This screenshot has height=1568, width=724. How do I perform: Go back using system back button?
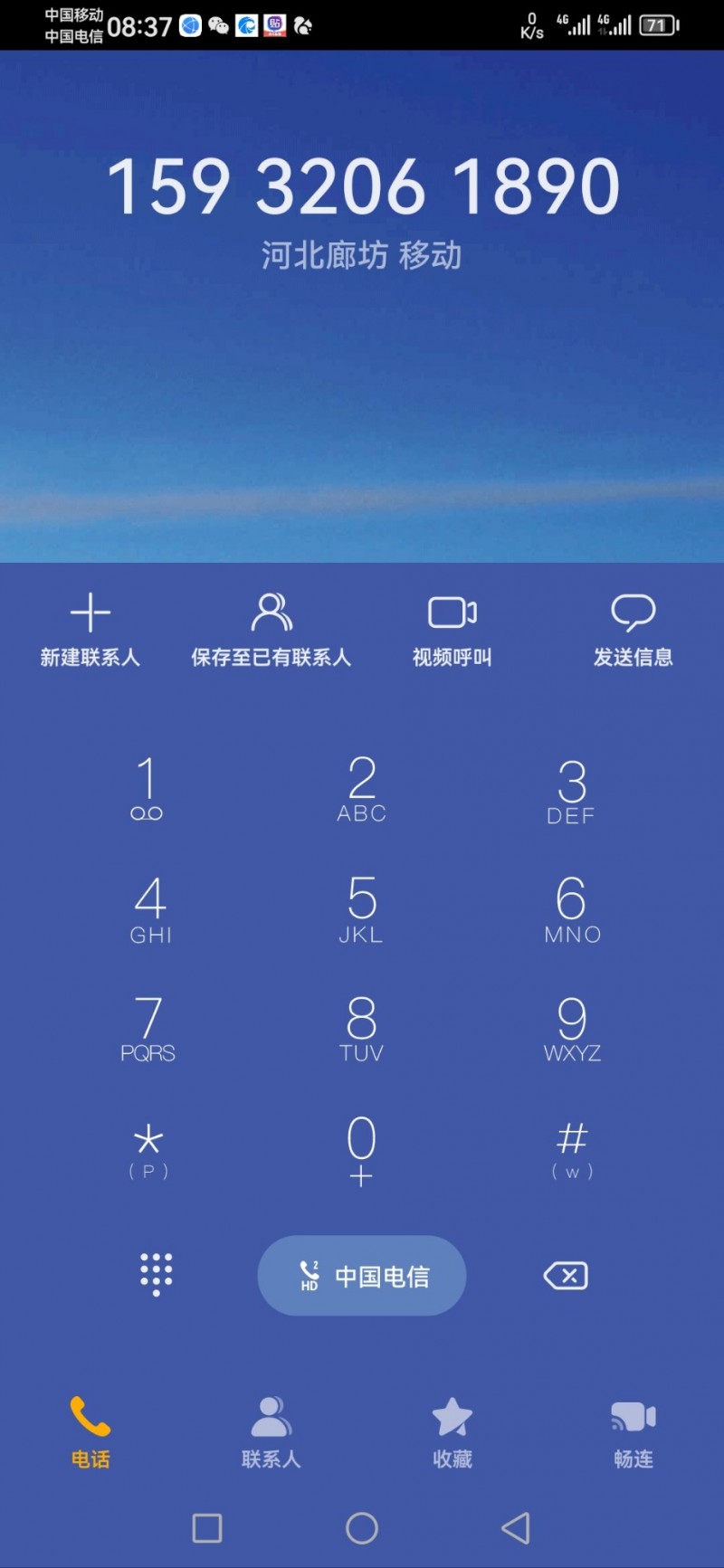[x=516, y=1528]
